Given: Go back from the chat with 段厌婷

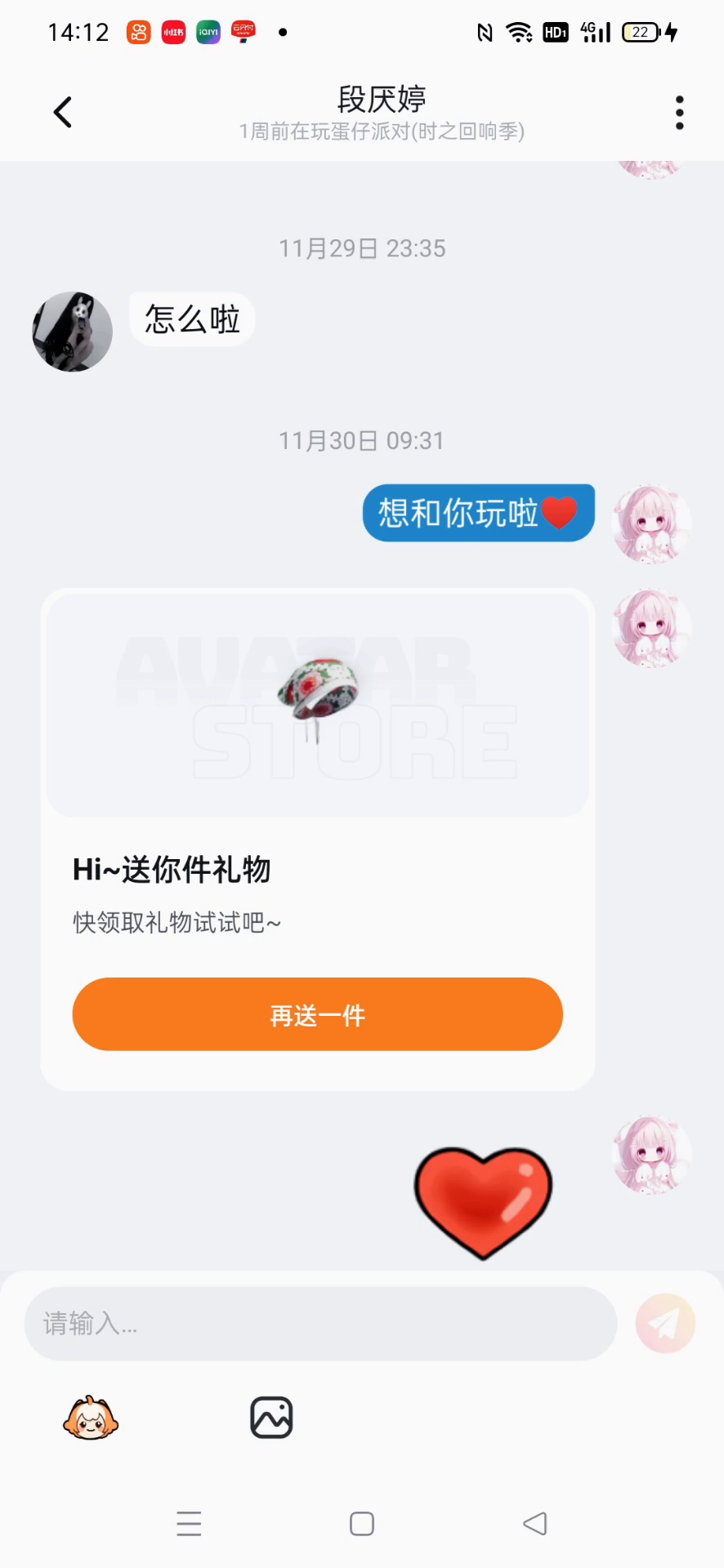Looking at the screenshot, I should pyautogui.click(x=63, y=113).
